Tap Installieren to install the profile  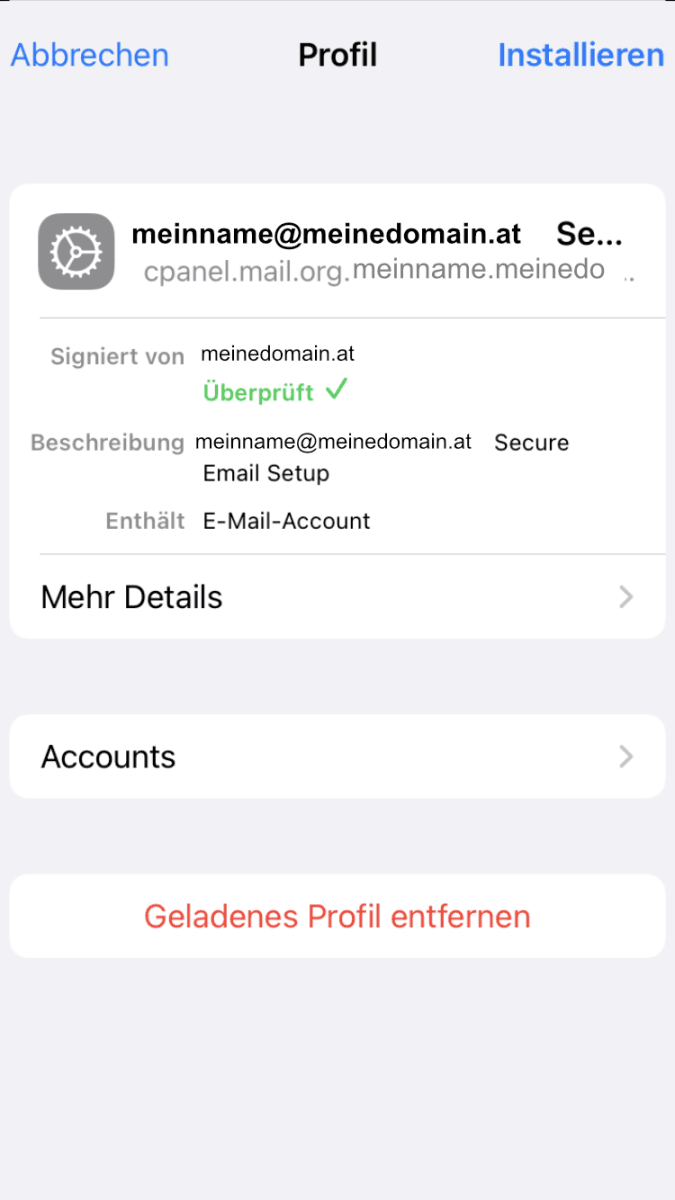point(580,55)
